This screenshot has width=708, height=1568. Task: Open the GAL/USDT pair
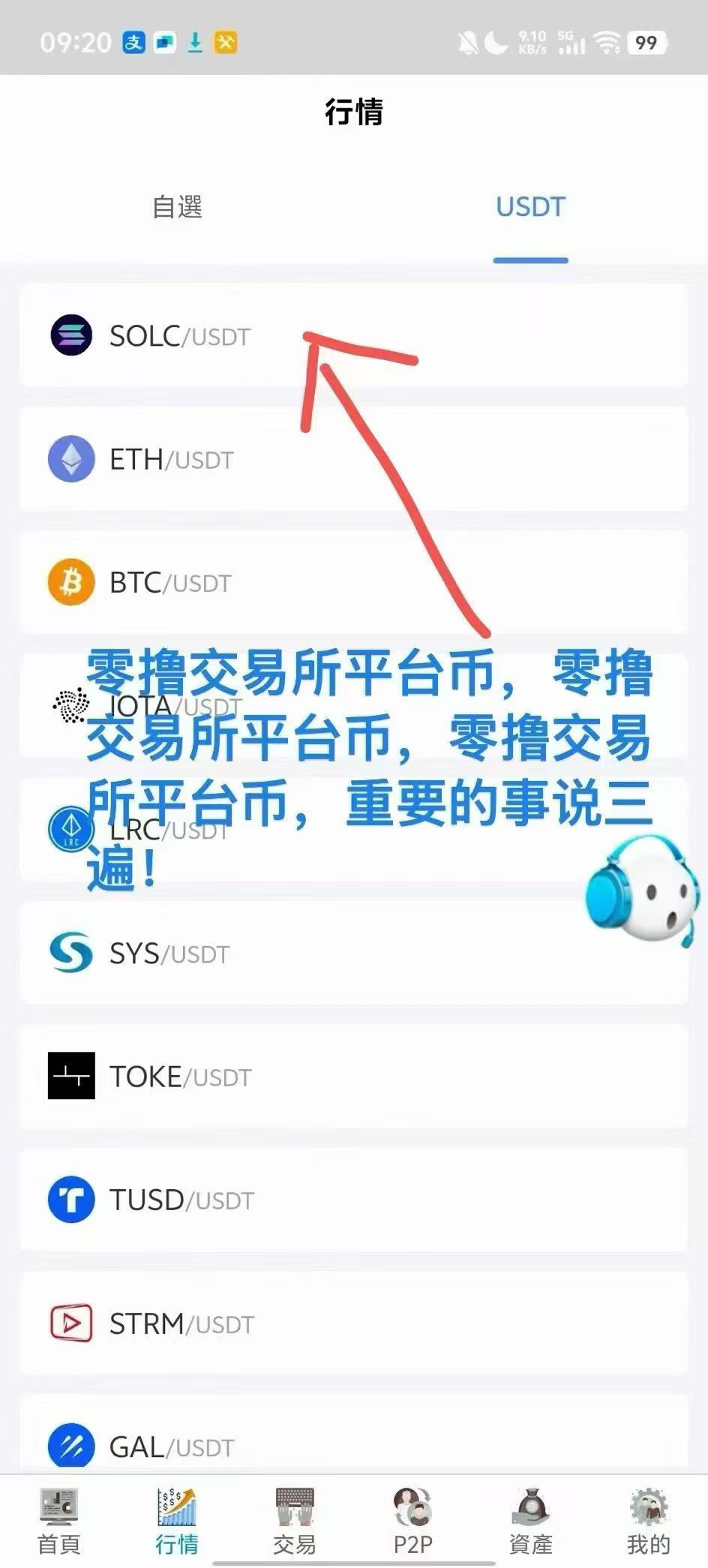tap(353, 1434)
